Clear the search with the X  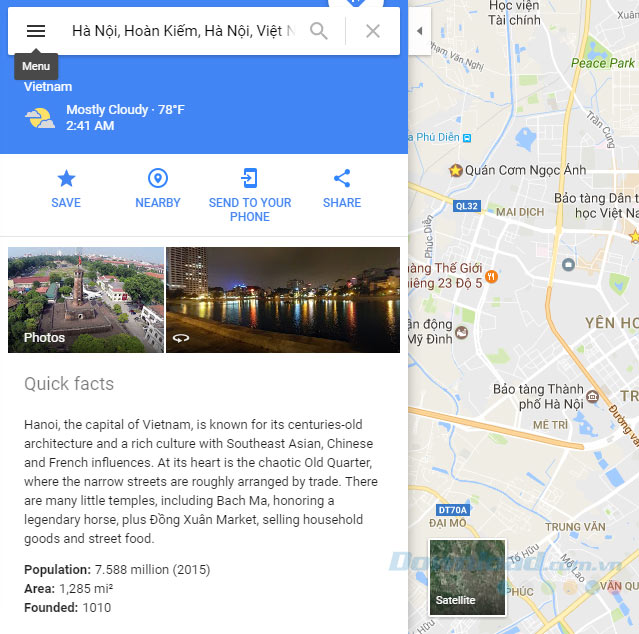[x=373, y=31]
